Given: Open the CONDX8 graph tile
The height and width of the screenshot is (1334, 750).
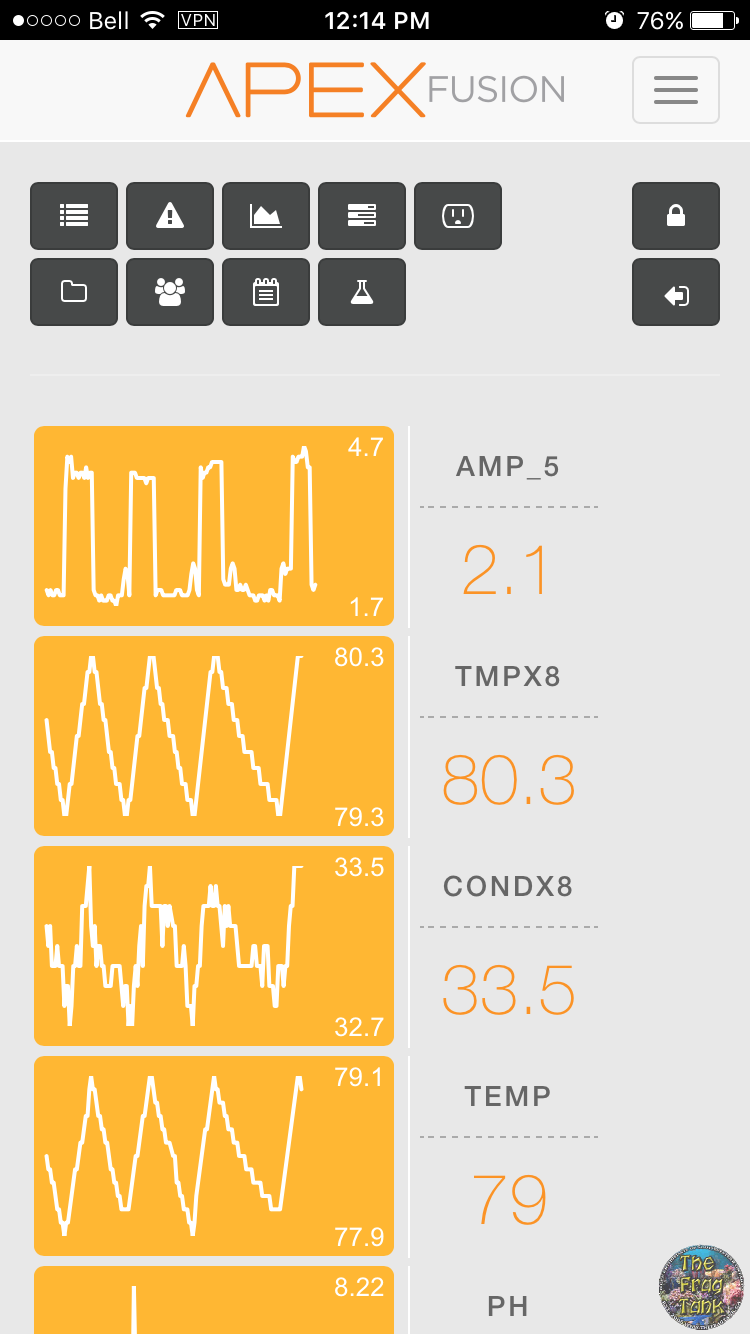Looking at the screenshot, I should (x=214, y=946).
